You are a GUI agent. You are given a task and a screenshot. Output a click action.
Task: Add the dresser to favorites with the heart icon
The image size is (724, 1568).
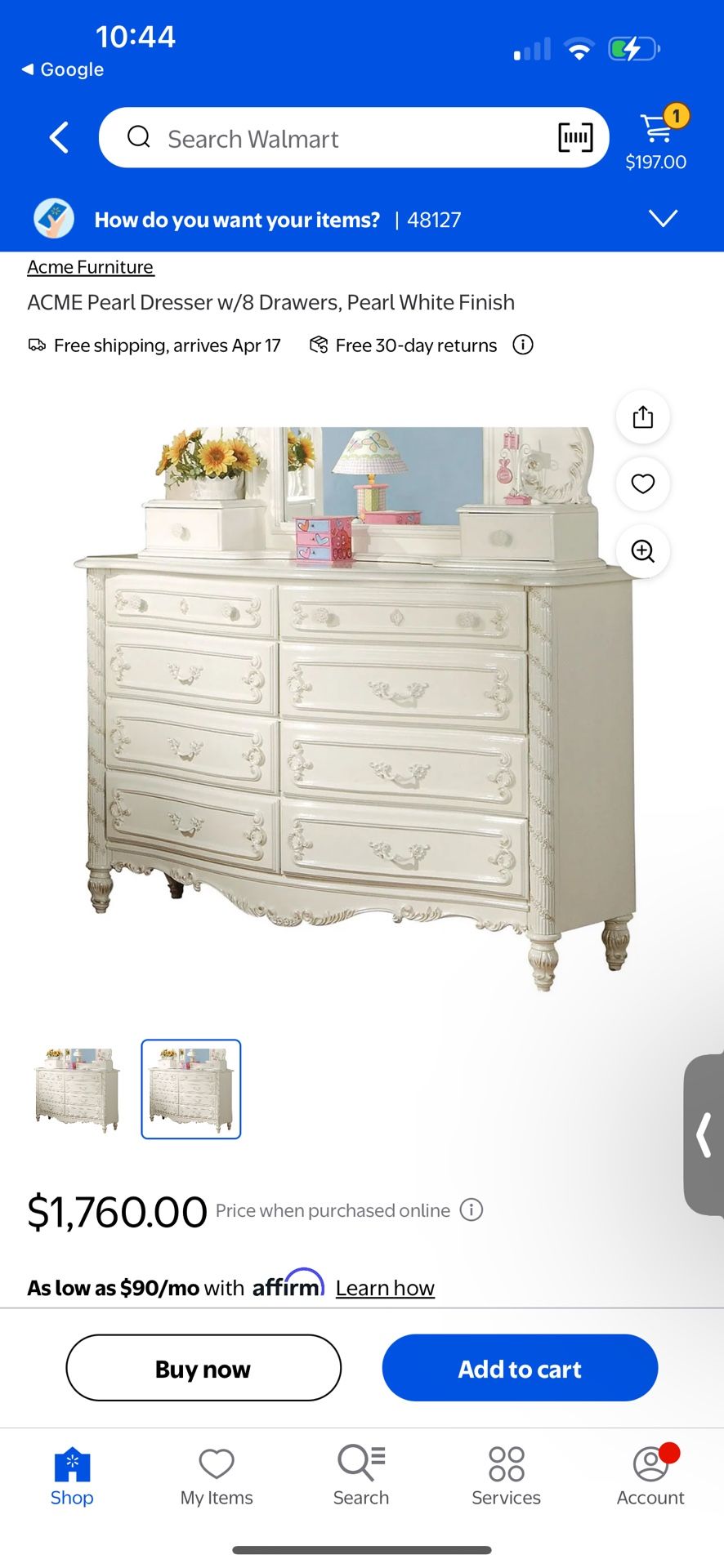[643, 484]
